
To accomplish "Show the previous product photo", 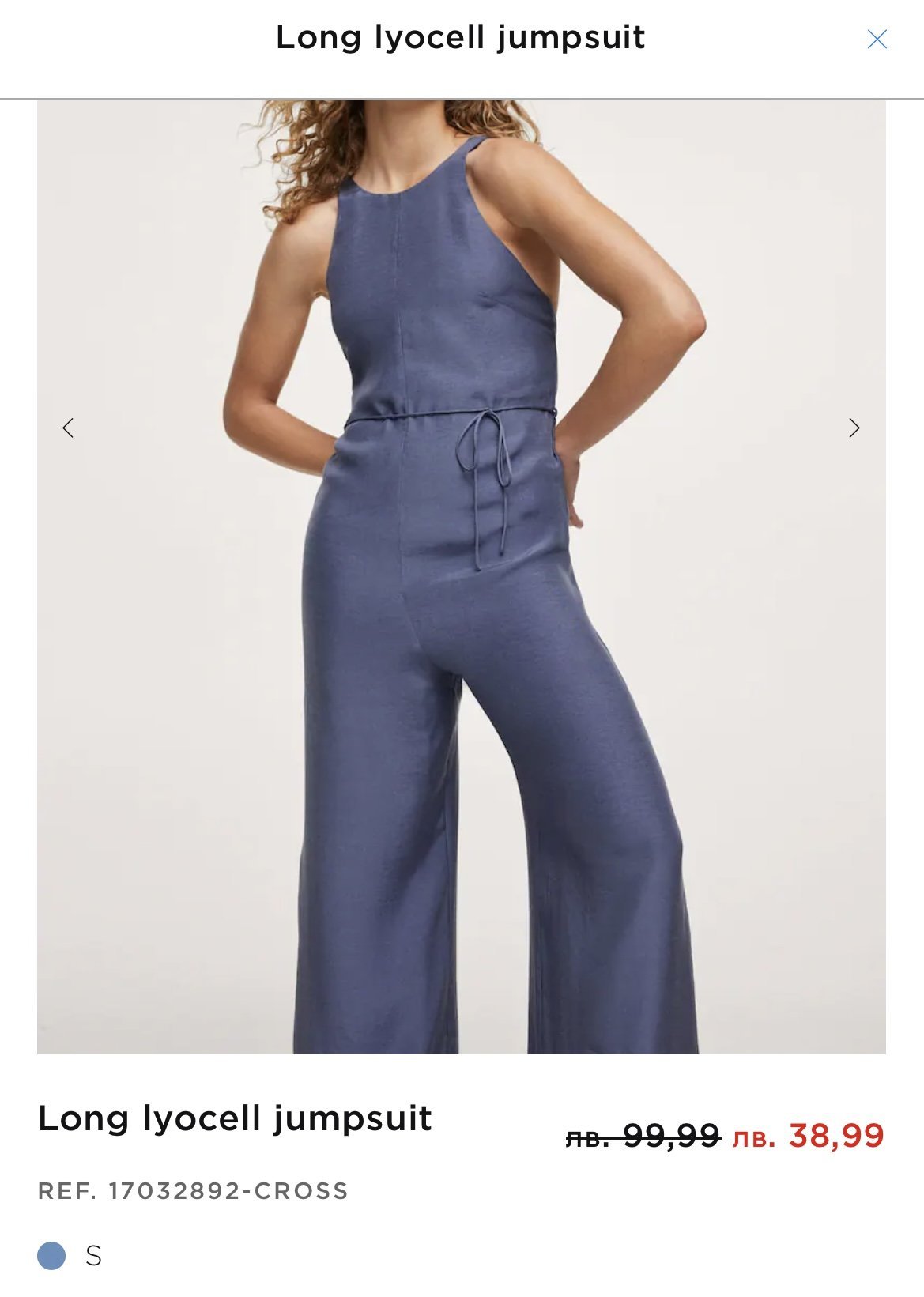I will click(x=69, y=428).
